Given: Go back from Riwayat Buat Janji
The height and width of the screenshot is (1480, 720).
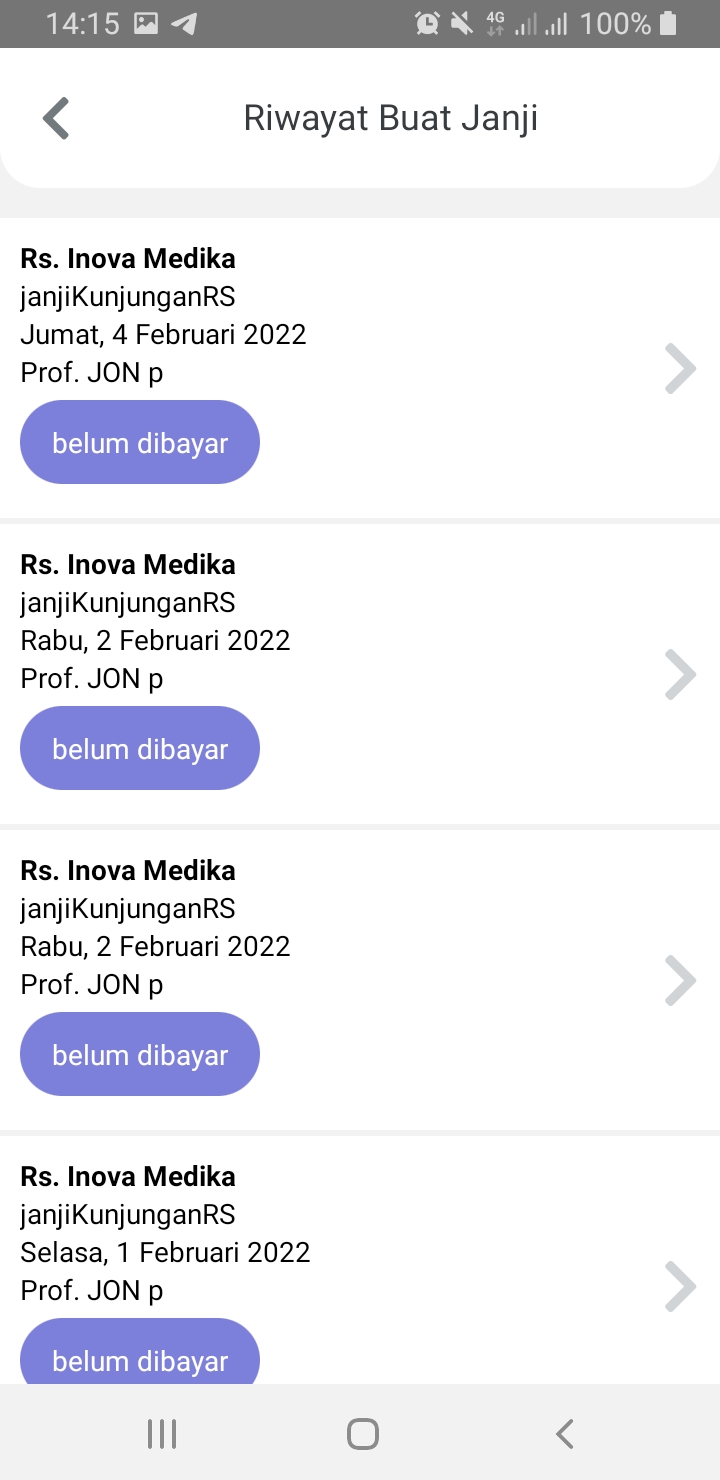Looking at the screenshot, I should pyautogui.click(x=56, y=119).
